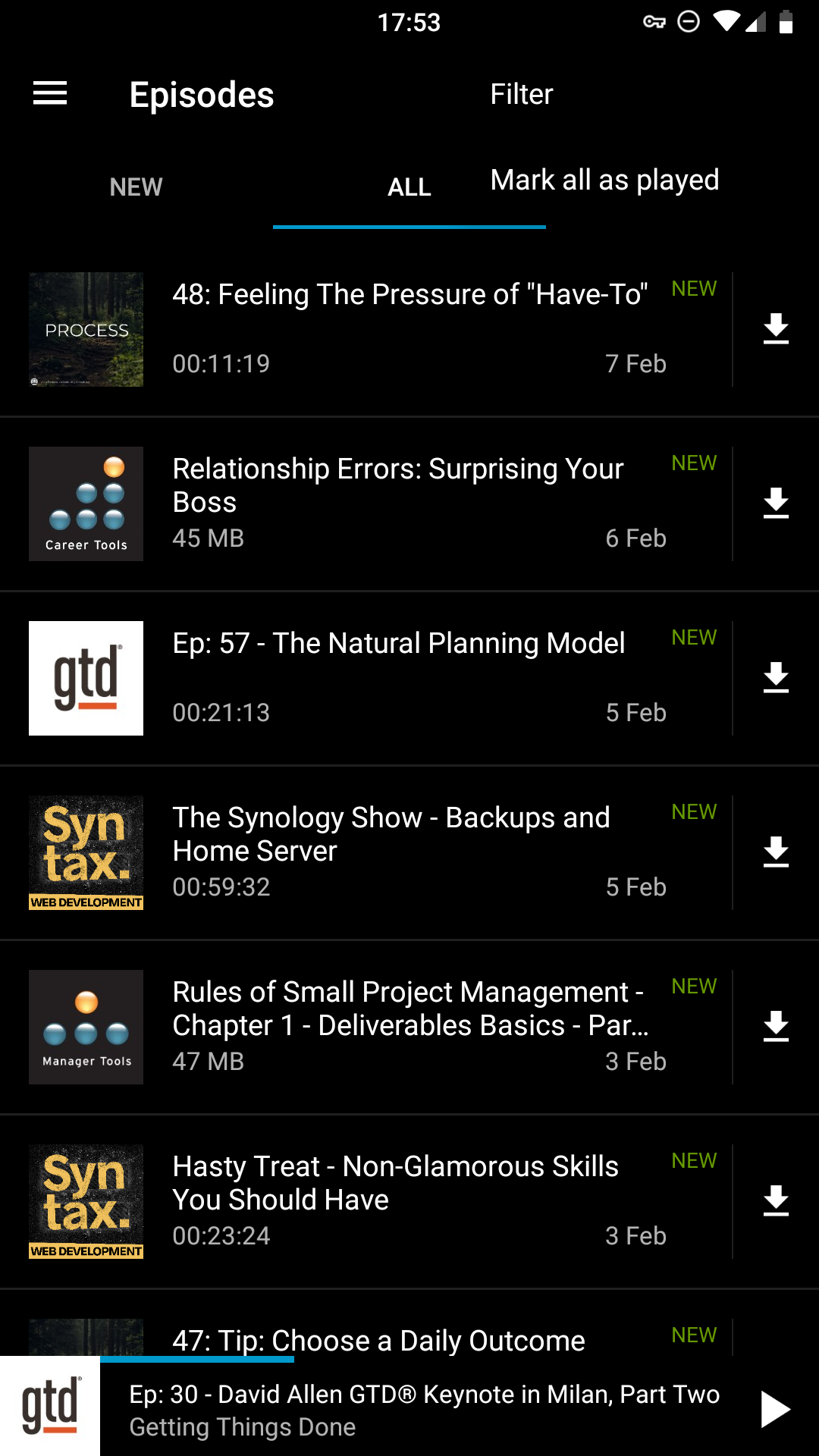Open the Syntax Web Development podcast artwork

(86, 852)
